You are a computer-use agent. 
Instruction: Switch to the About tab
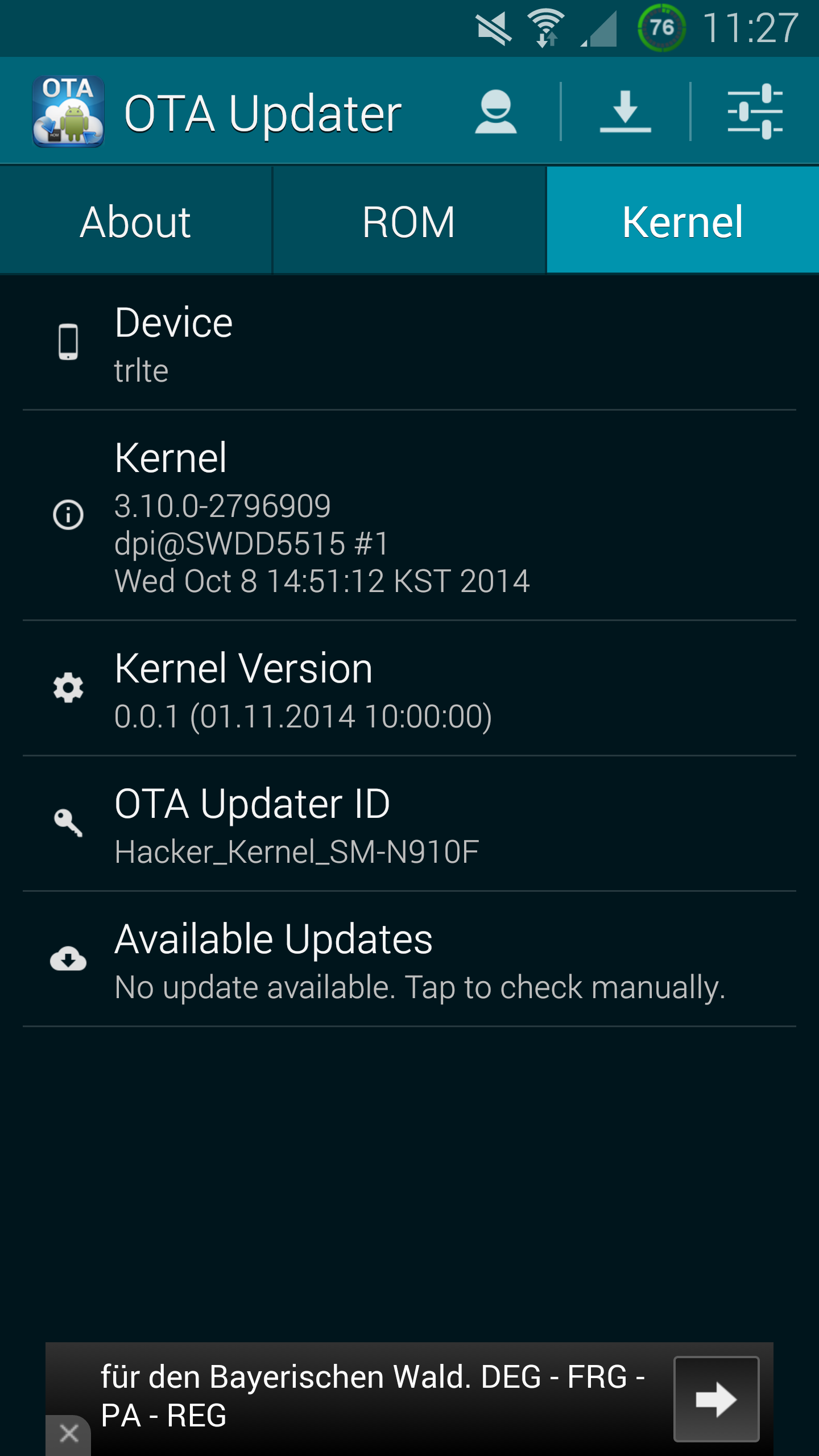click(135, 221)
